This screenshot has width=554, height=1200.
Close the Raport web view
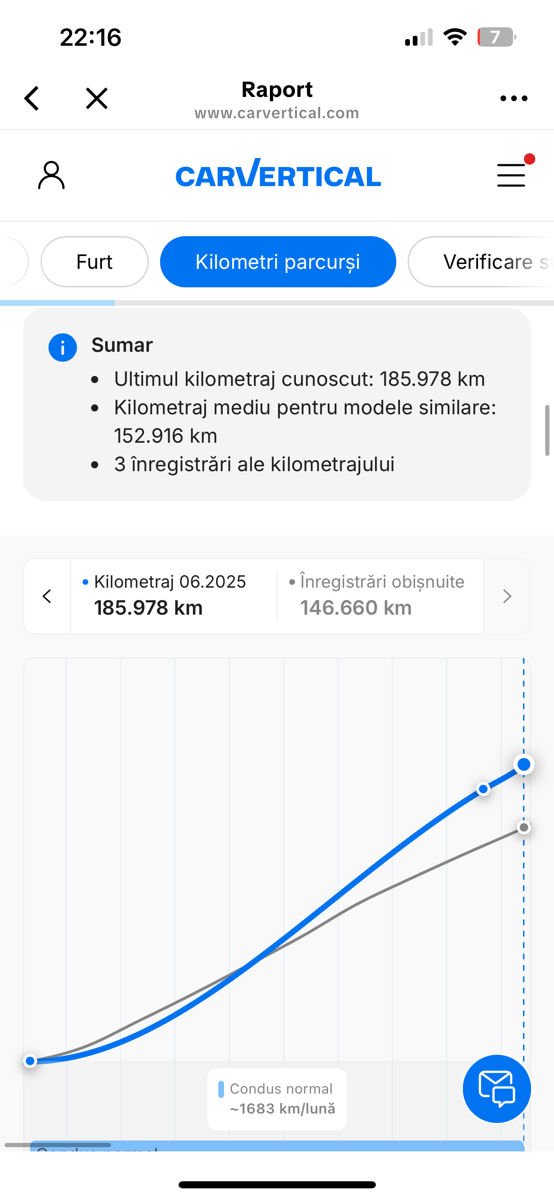click(96, 98)
